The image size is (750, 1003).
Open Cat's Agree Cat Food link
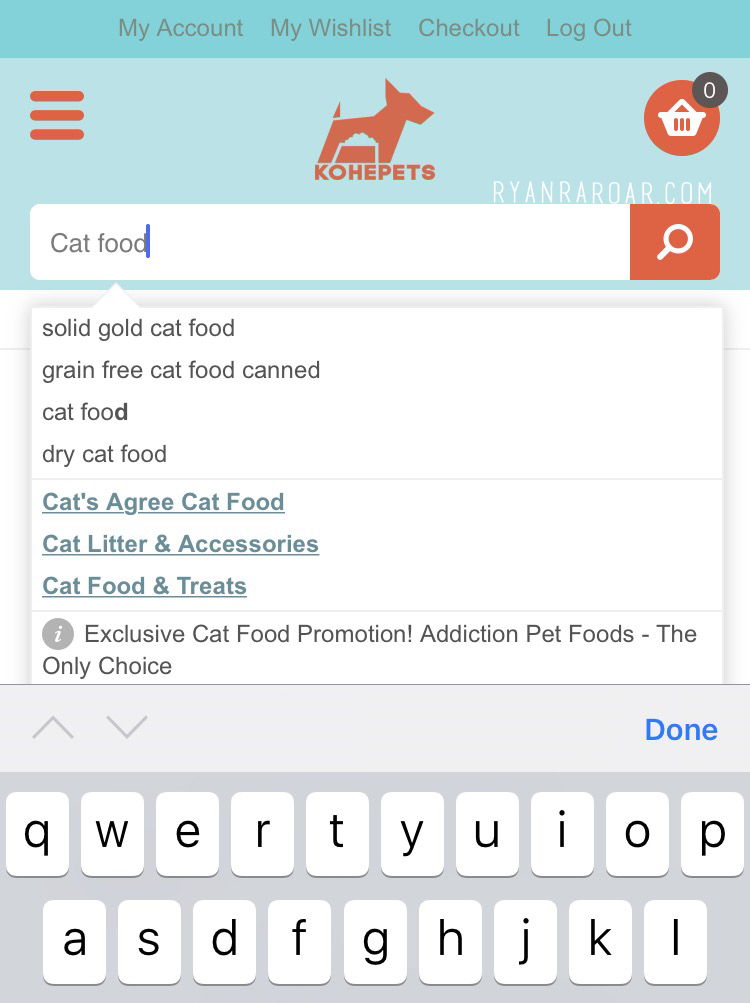[x=163, y=502]
